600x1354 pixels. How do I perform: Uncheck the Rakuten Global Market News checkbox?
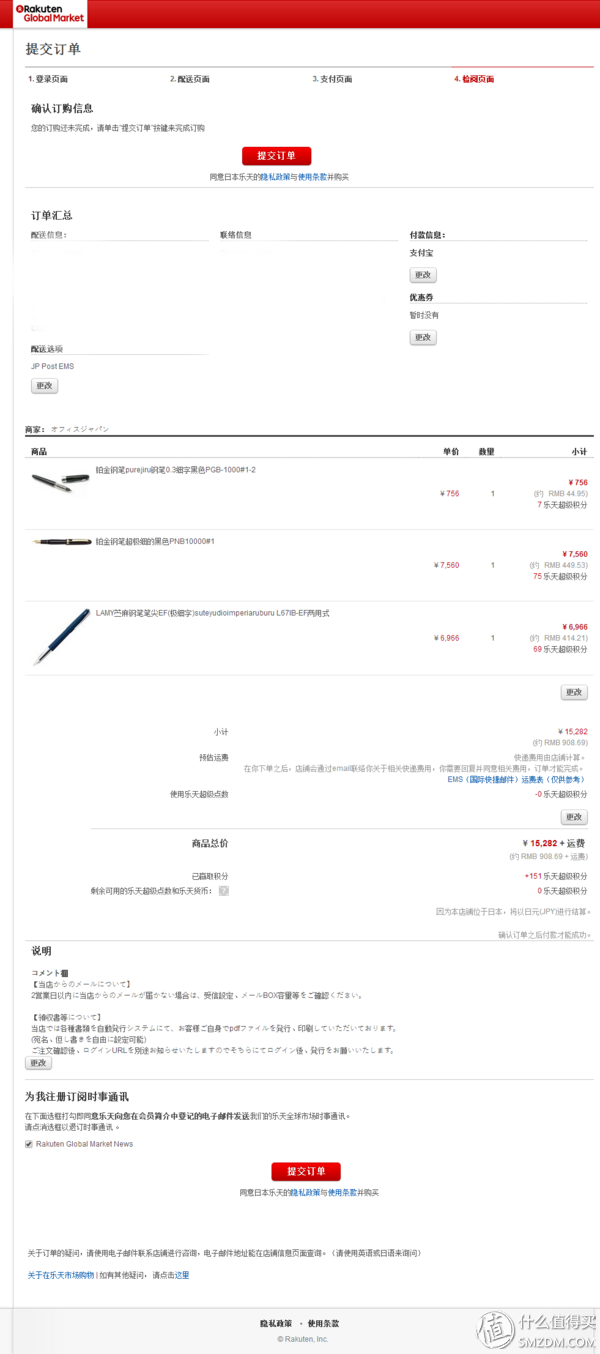29,1144
